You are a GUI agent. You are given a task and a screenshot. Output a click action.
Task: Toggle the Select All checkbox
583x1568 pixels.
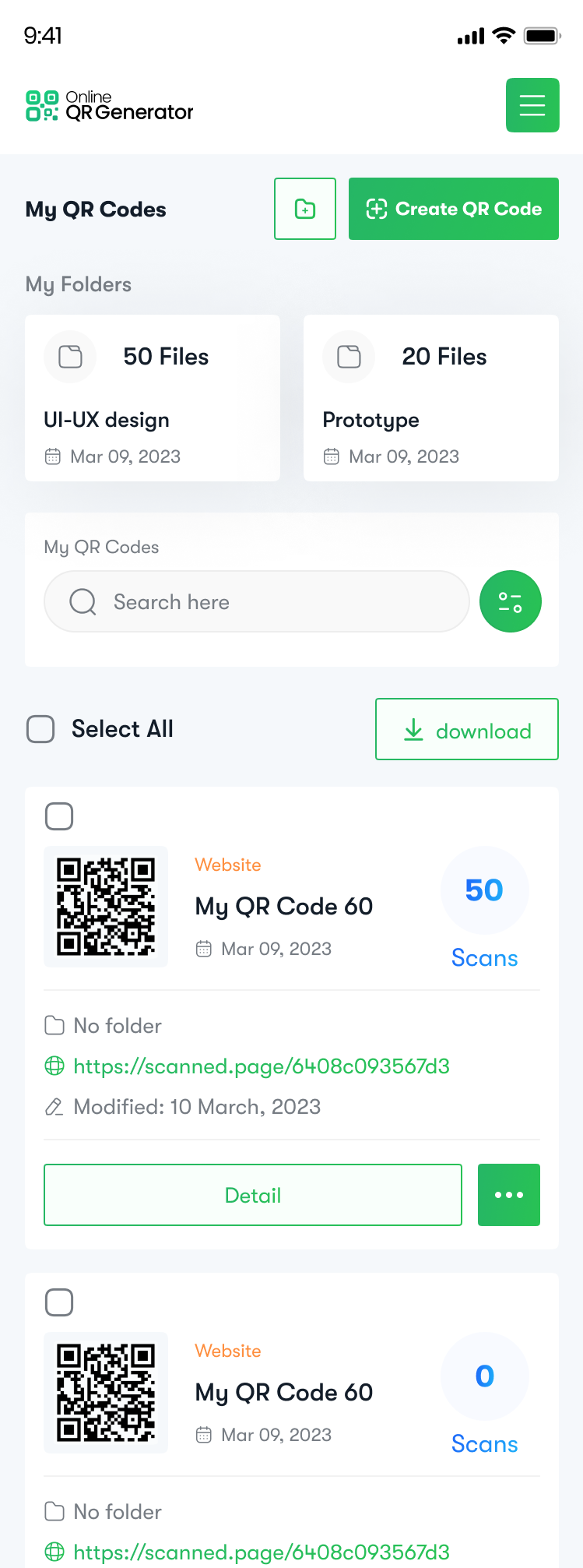(x=40, y=729)
